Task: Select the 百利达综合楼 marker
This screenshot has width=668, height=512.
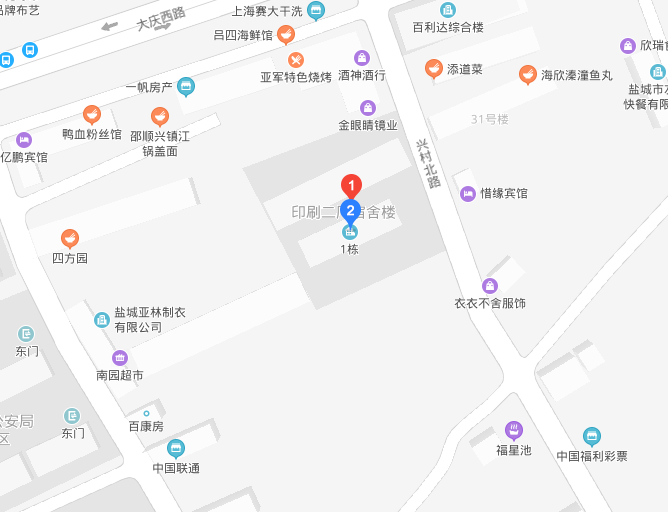Action: point(448,11)
